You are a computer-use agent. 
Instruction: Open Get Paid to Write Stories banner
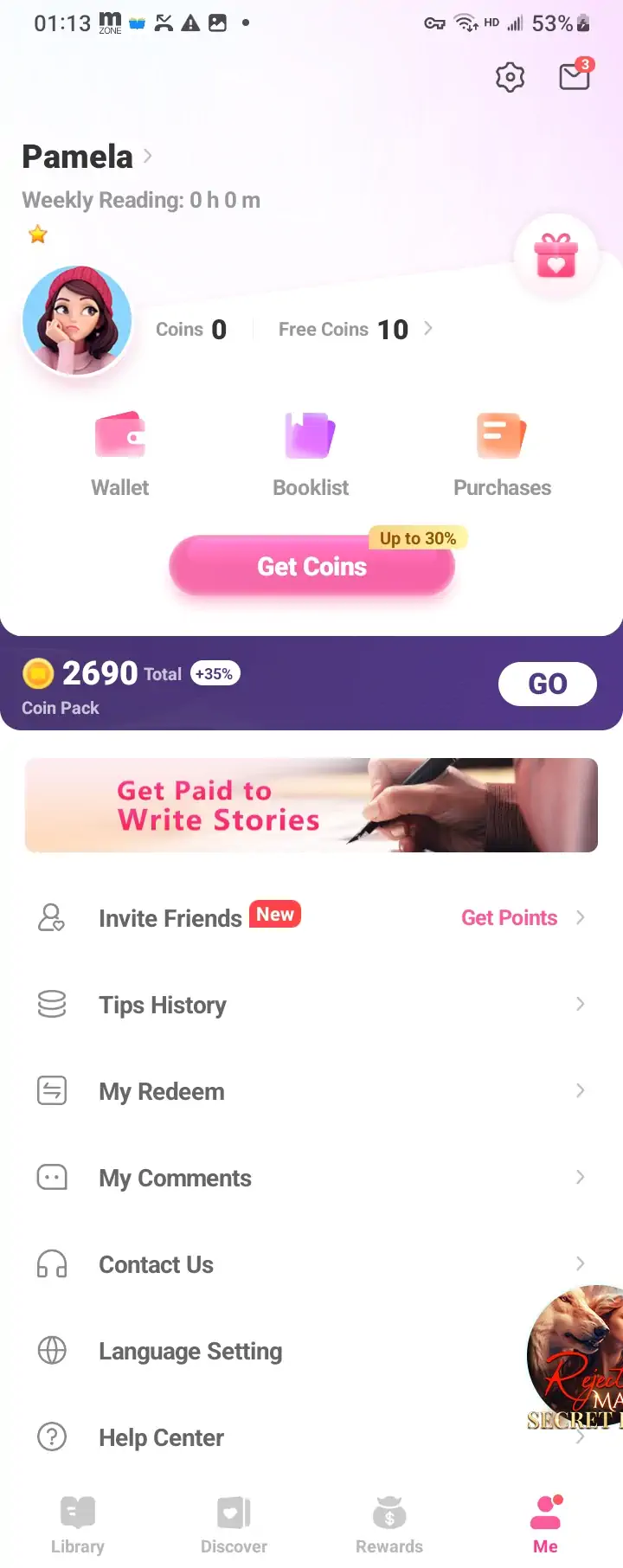(311, 805)
